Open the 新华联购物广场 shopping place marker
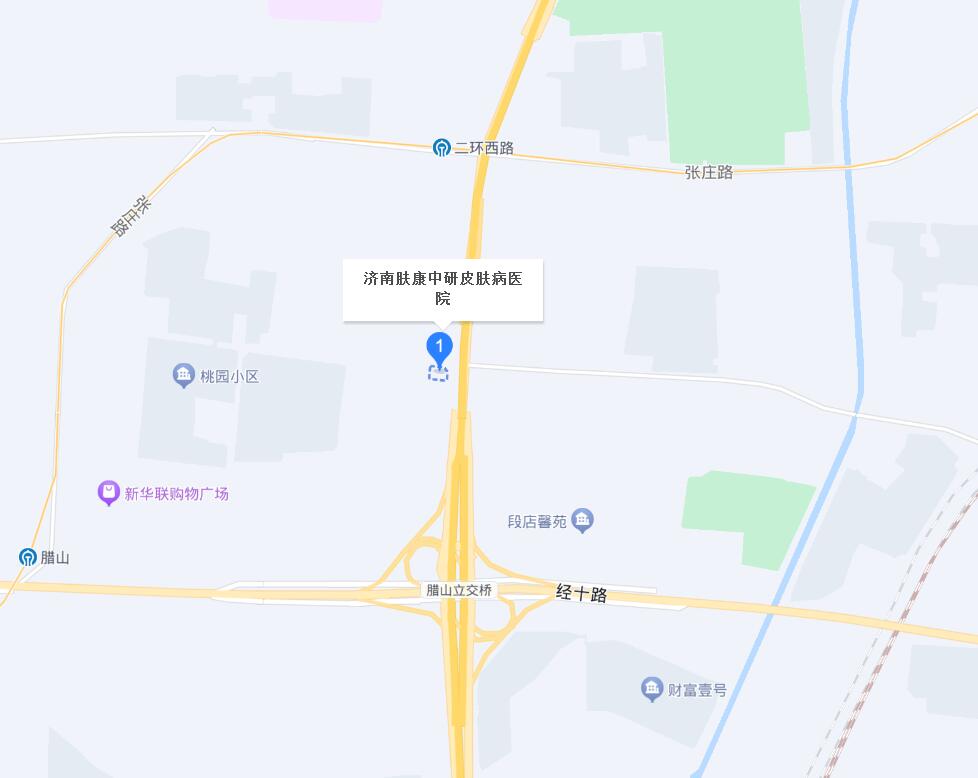The image size is (978, 778). click(x=109, y=493)
